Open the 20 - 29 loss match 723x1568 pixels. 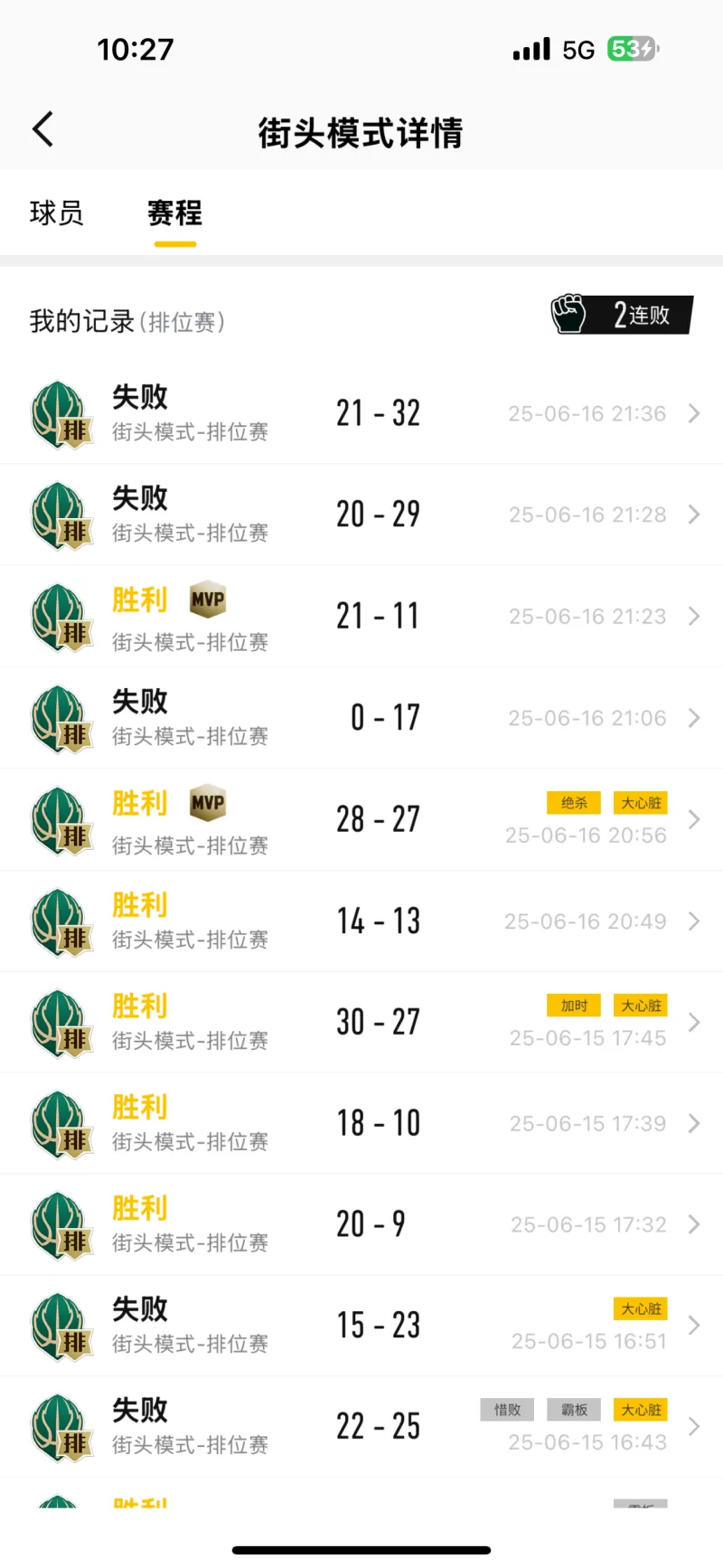pyautogui.click(x=361, y=515)
